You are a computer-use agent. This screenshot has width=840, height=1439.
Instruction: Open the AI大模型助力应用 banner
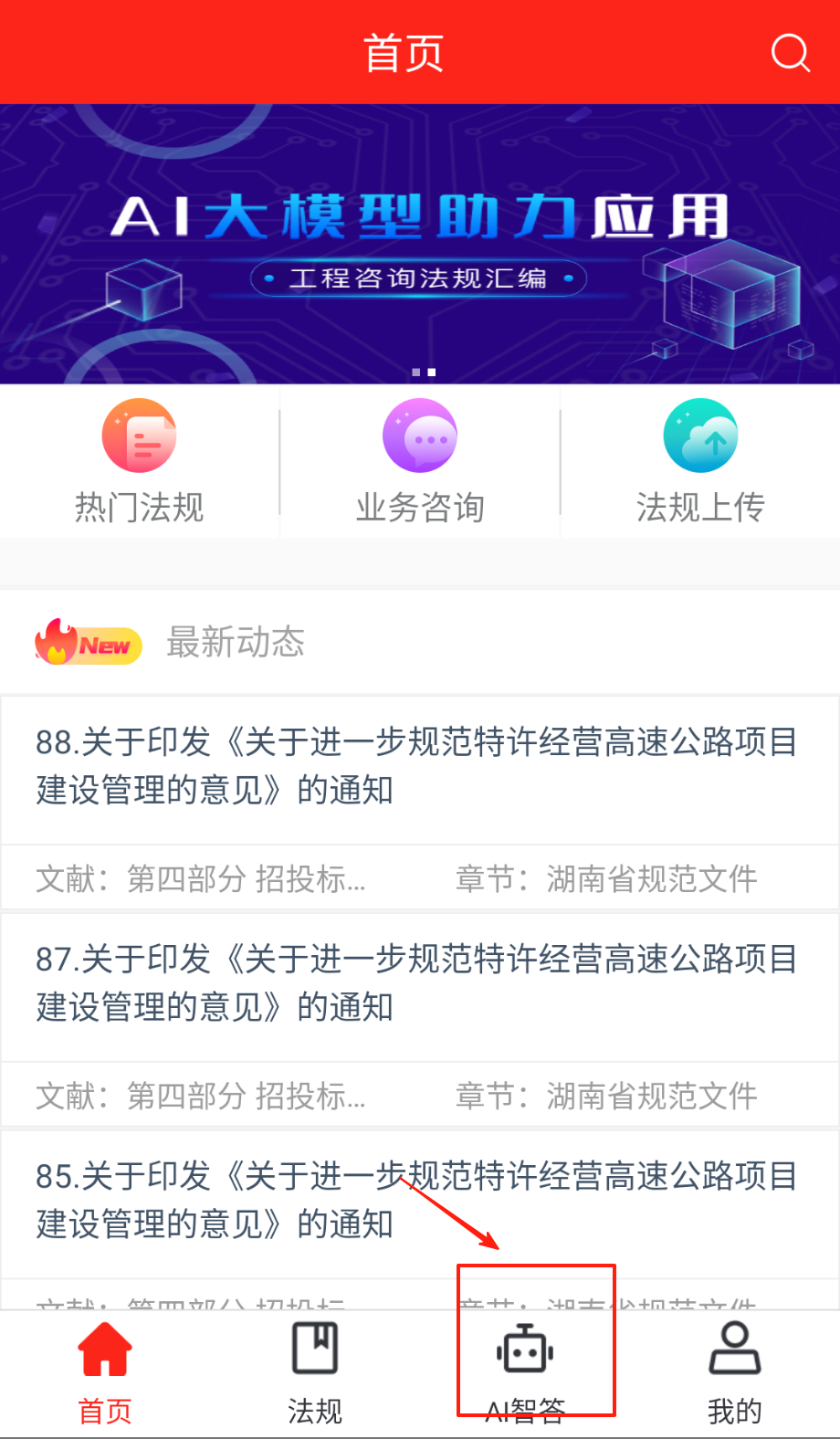point(420,244)
